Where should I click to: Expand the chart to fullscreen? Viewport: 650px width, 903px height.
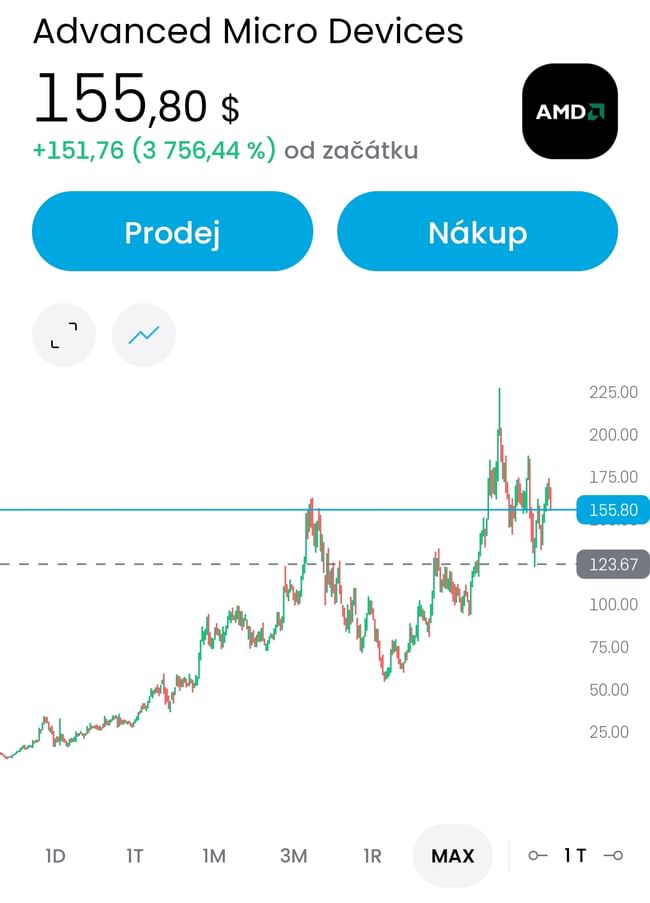point(64,335)
